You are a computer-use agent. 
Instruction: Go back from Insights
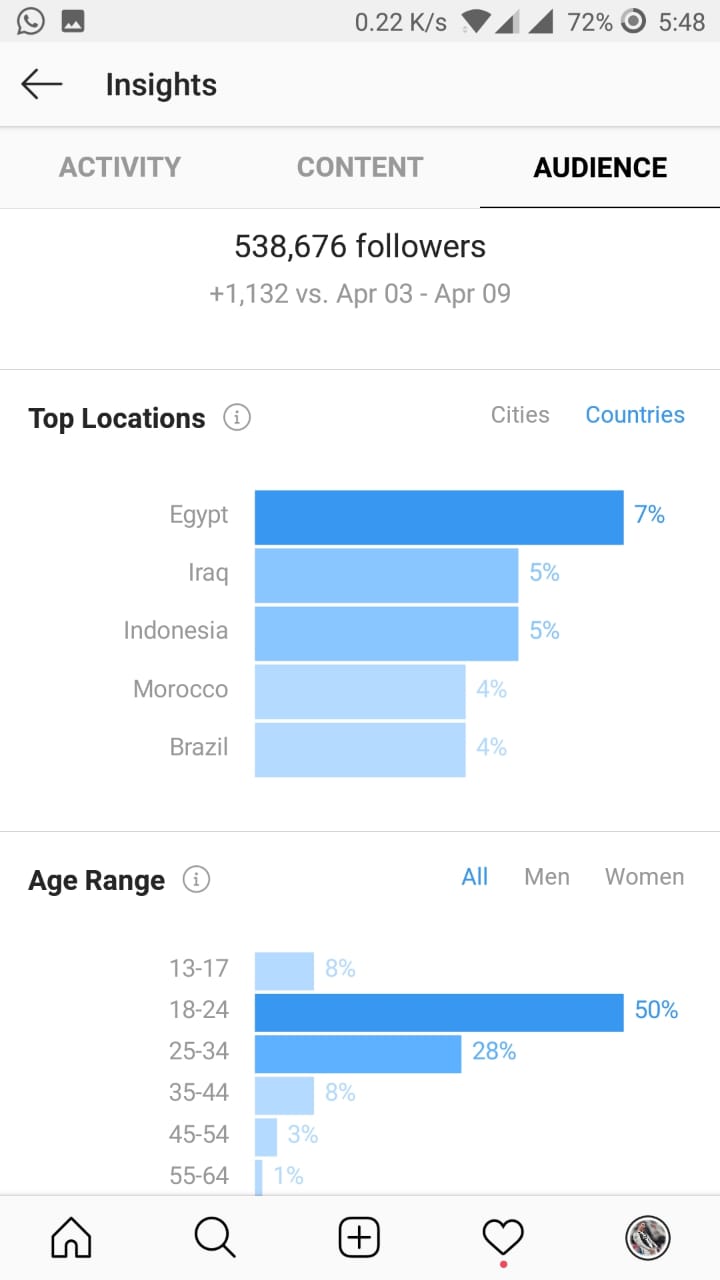(x=42, y=85)
